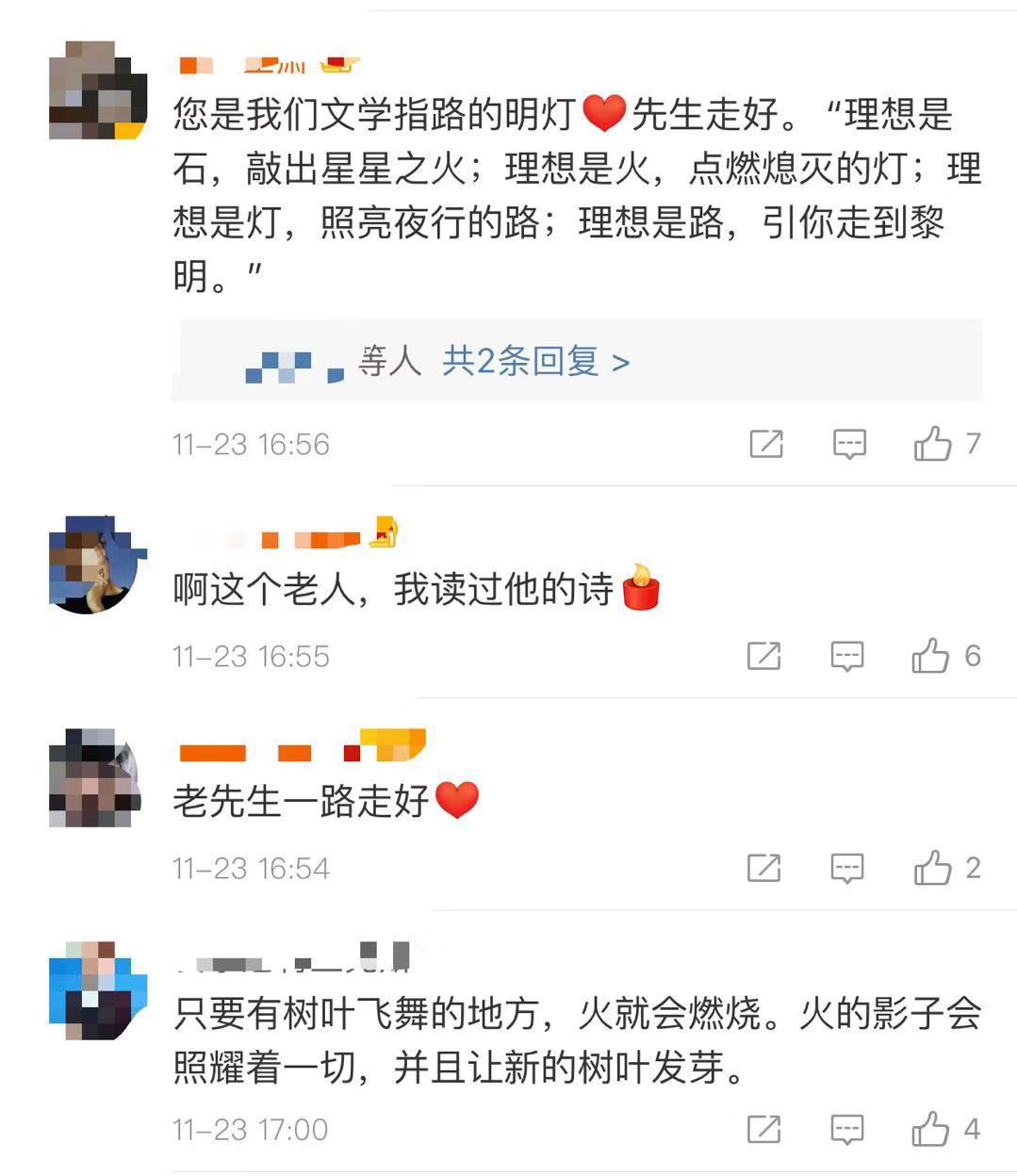This screenshot has width=1017, height=1176.
Task: Reply to the 啊这个老人 comment
Action: pos(846,656)
